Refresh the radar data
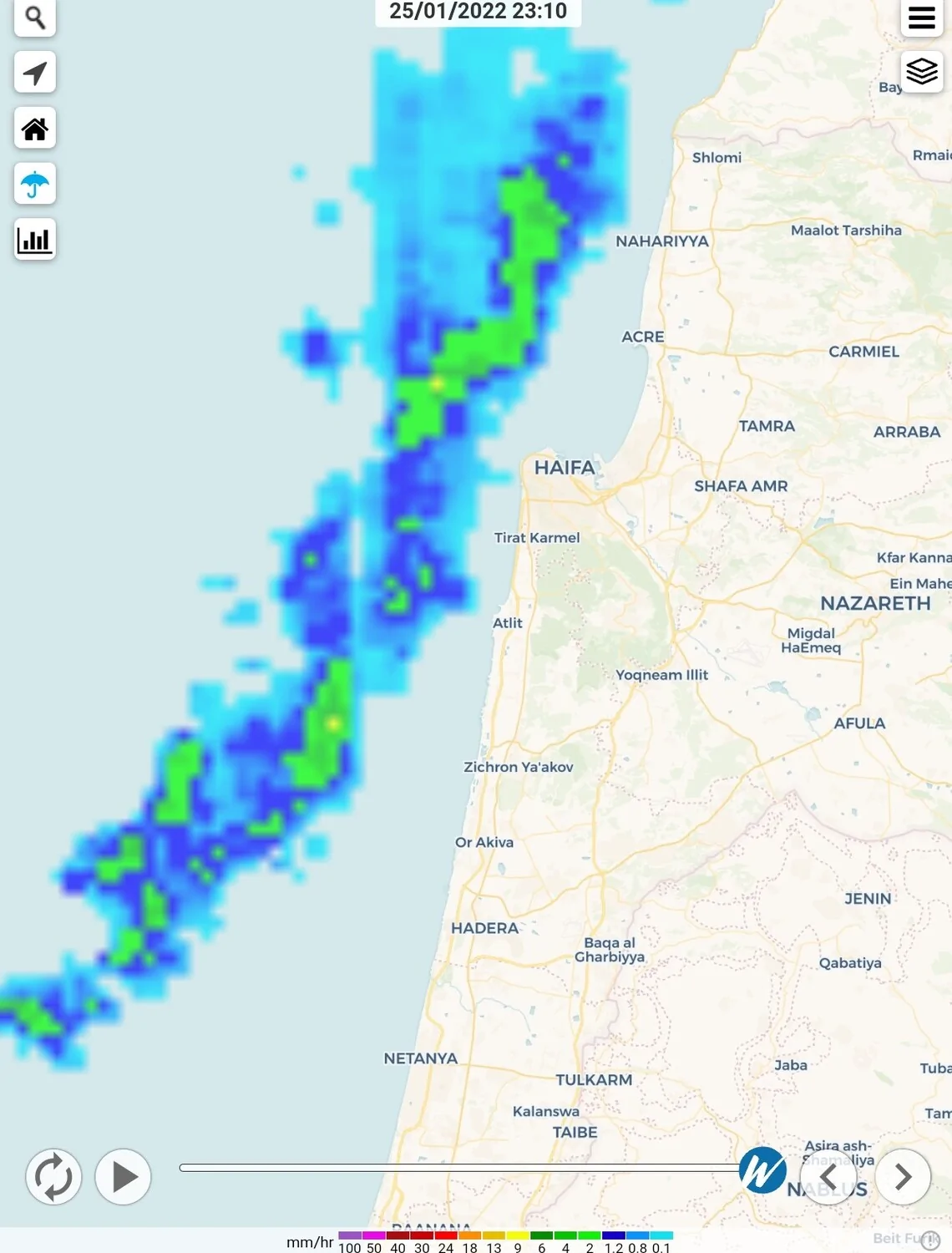The image size is (952, 1253). tap(53, 1176)
